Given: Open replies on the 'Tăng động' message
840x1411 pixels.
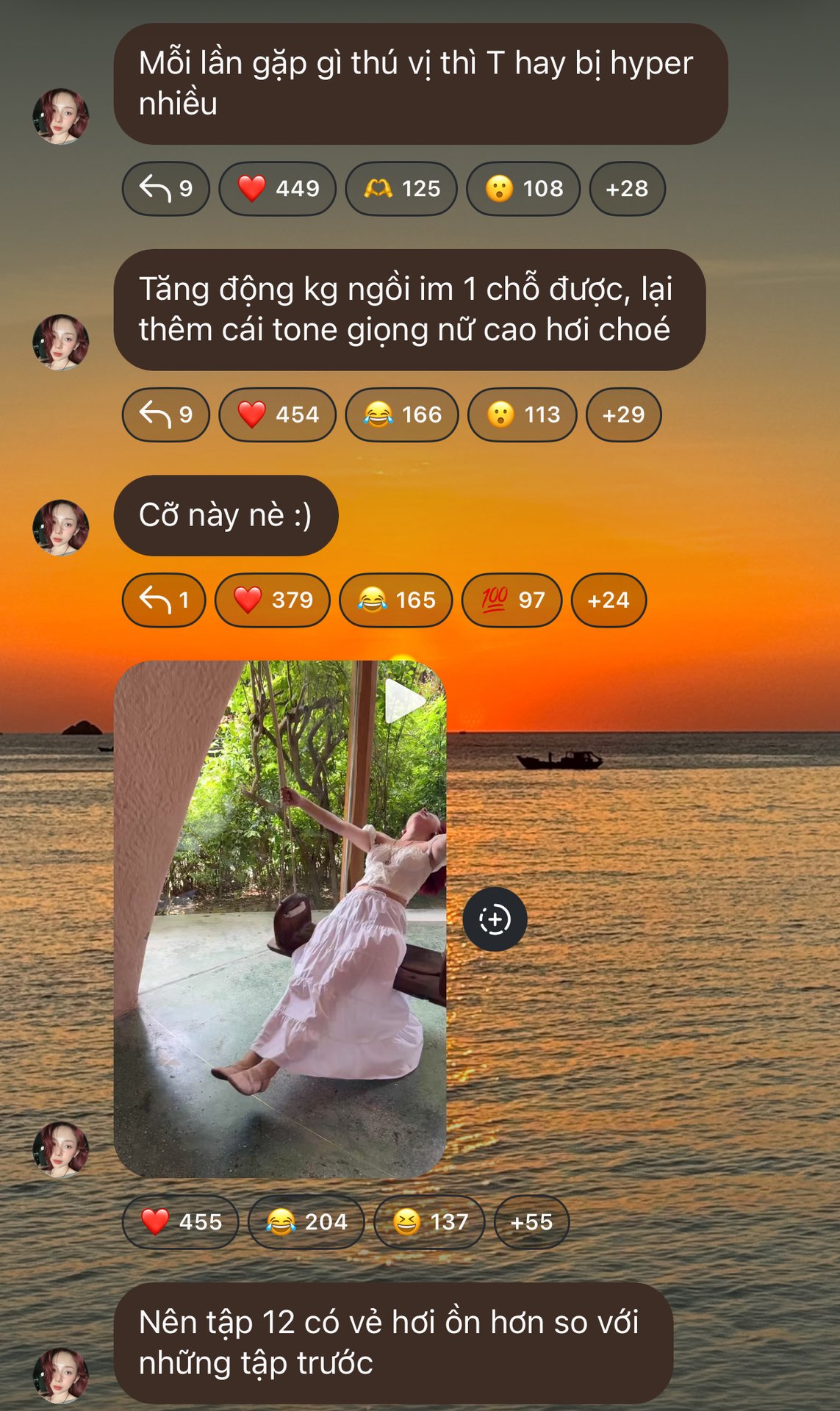Looking at the screenshot, I should tap(165, 414).
